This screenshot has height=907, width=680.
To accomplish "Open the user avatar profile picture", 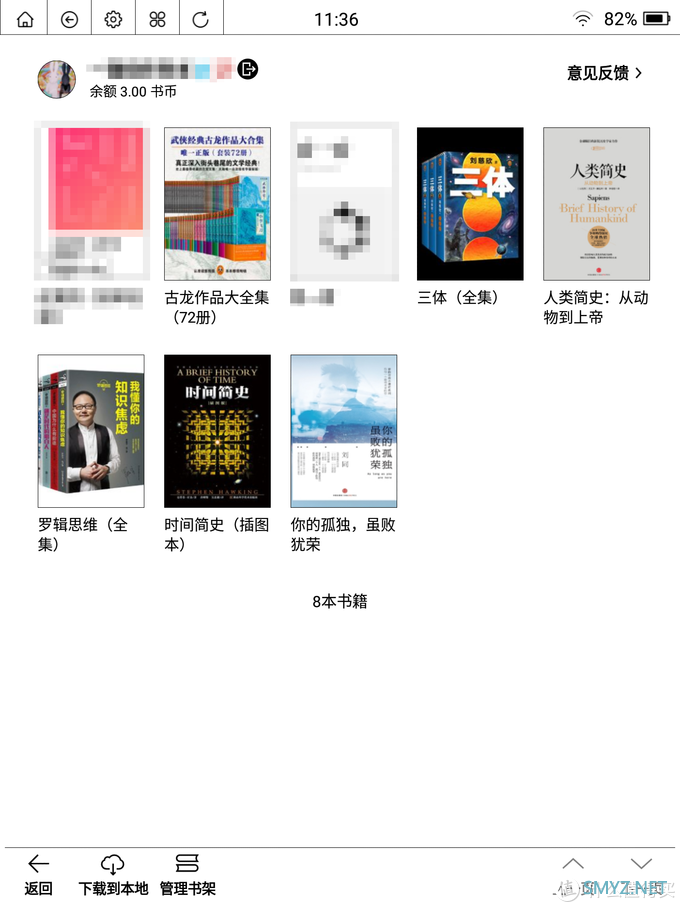I will (x=57, y=79).
